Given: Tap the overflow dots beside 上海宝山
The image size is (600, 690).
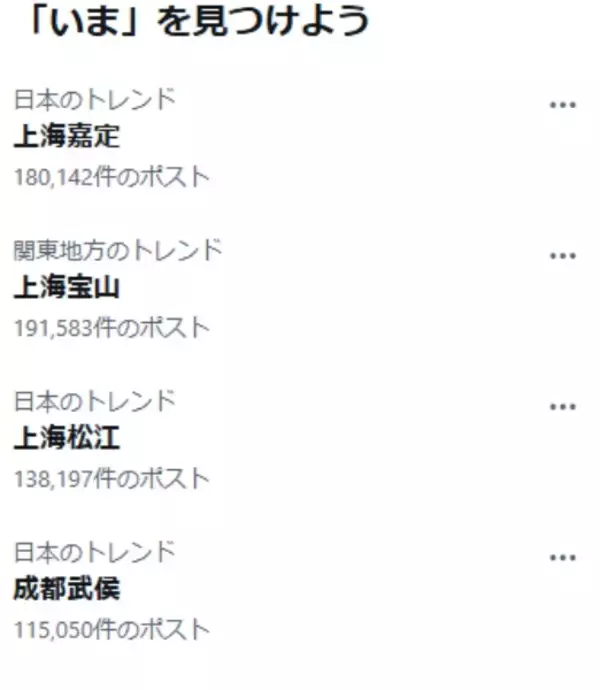Looking at the screenshot, I should [563, 256].
